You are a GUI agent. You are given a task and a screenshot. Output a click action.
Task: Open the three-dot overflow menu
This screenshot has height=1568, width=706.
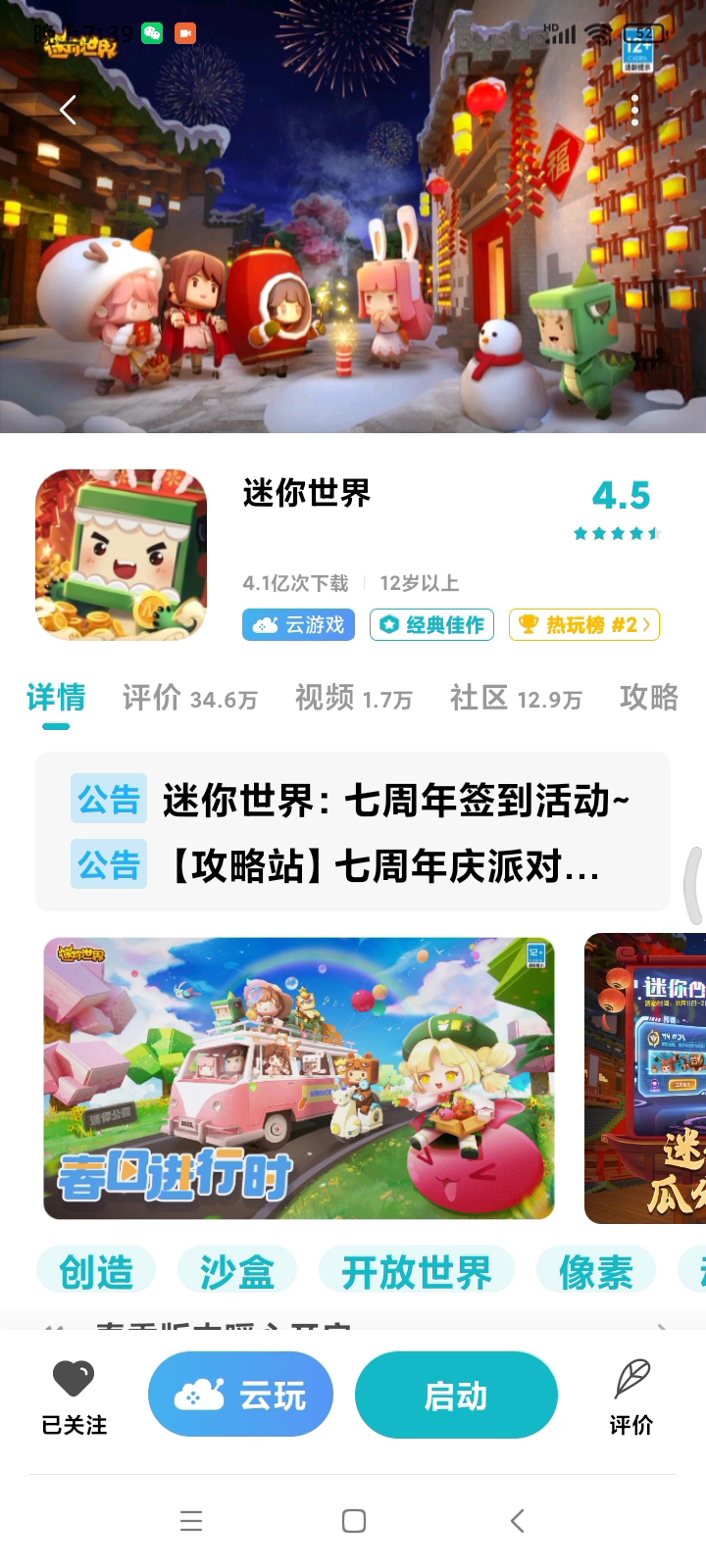635,111
